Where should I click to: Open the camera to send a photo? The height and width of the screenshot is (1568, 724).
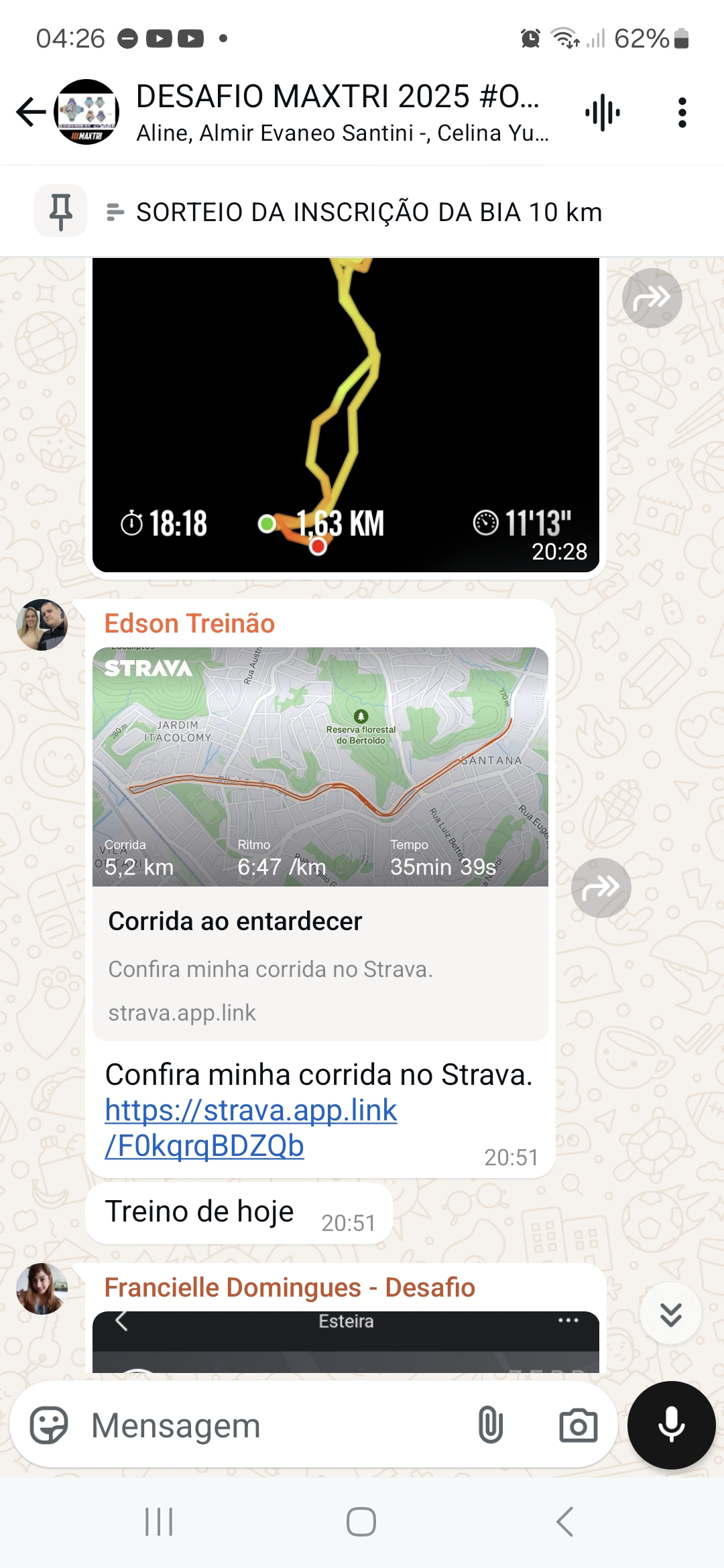[579, 1425]
